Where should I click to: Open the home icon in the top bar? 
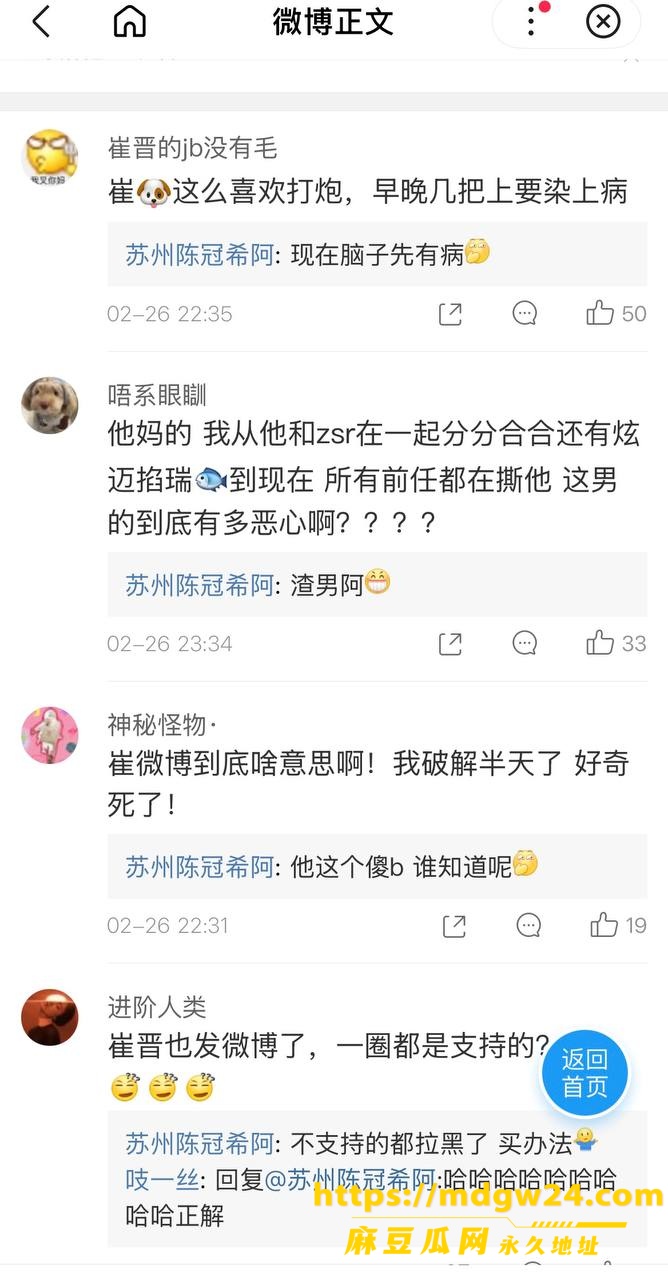pos(130,21)
